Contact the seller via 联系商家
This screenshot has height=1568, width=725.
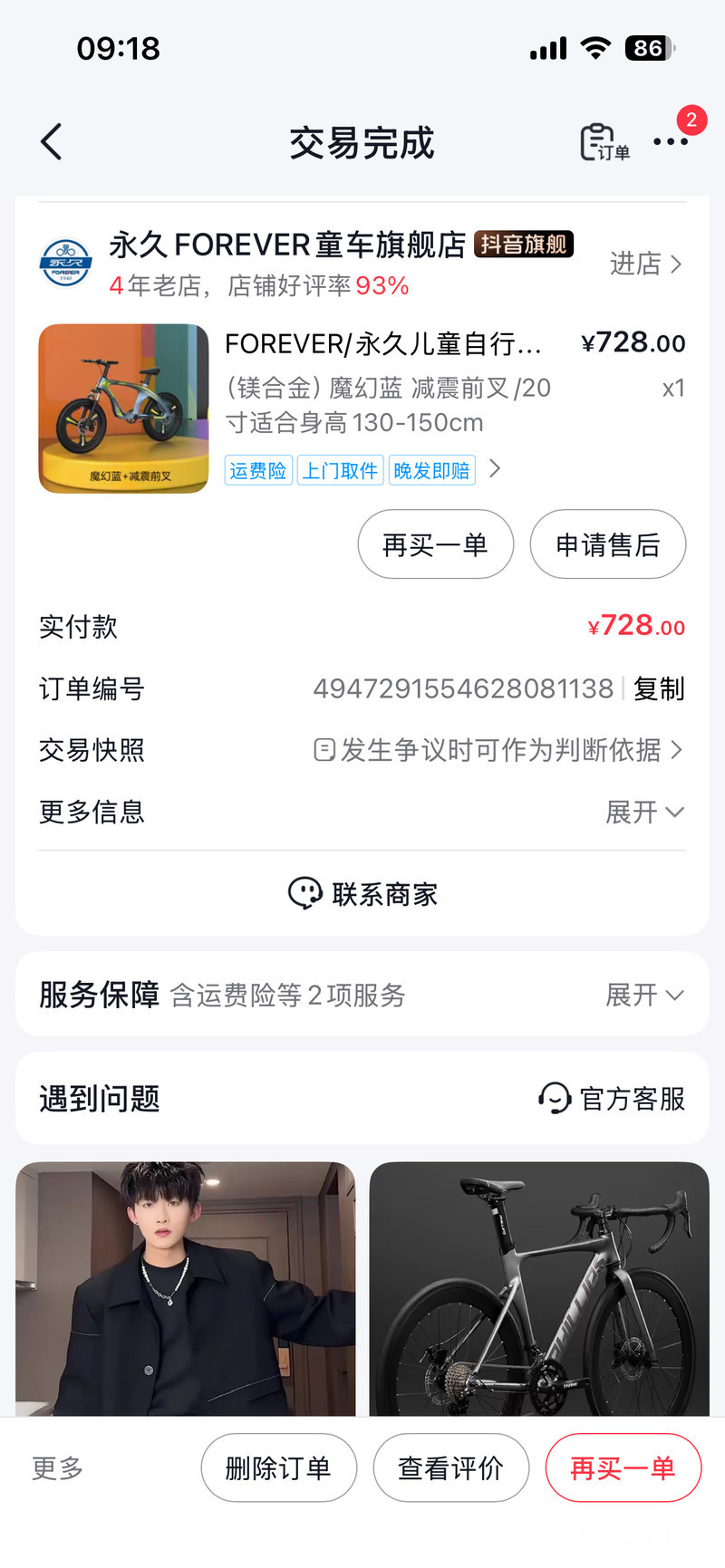click(x=362, y=894)
